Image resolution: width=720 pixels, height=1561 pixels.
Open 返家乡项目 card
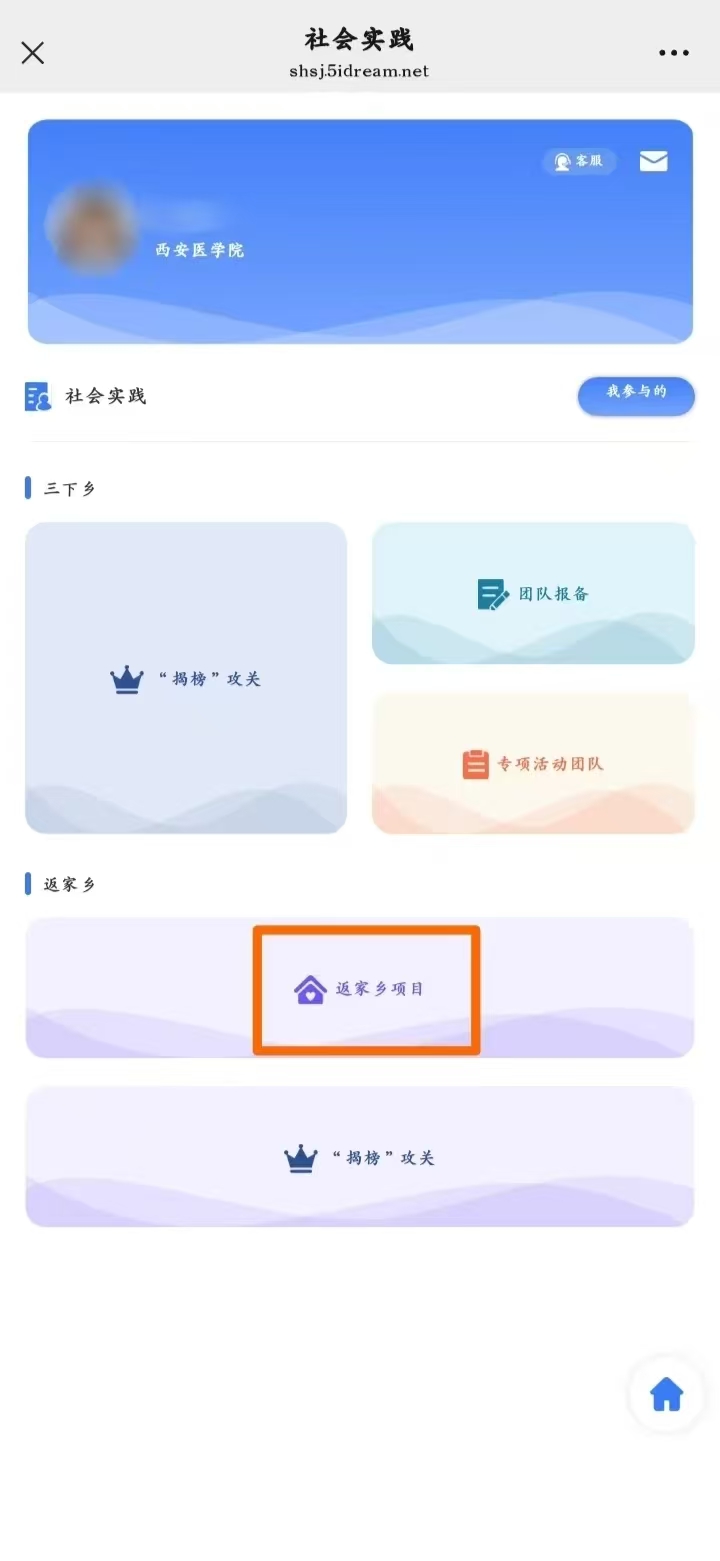[x=360, y=988]
